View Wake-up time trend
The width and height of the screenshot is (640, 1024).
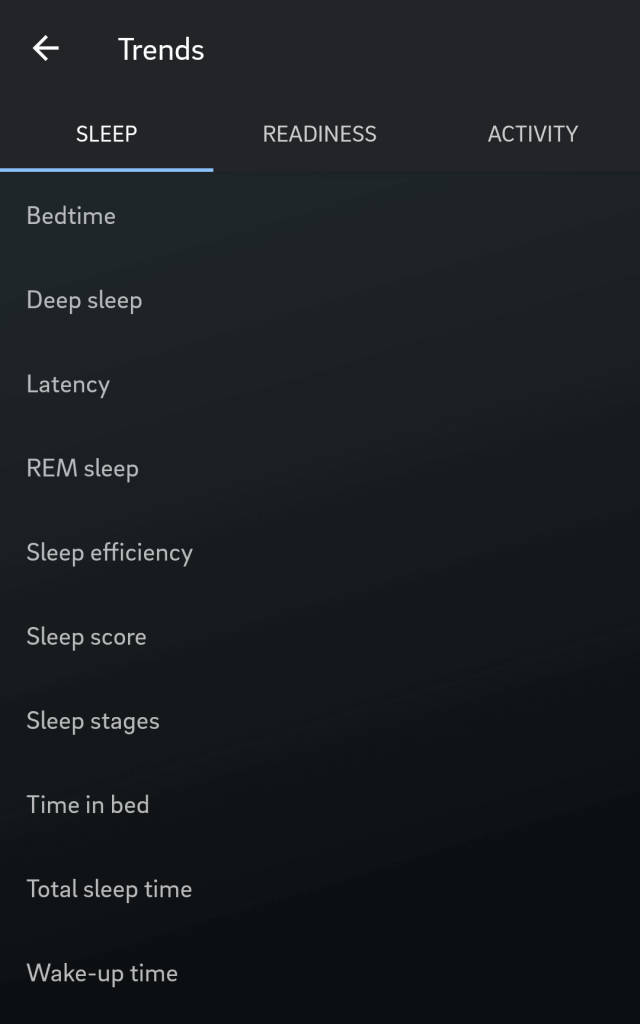click(320, 973)
